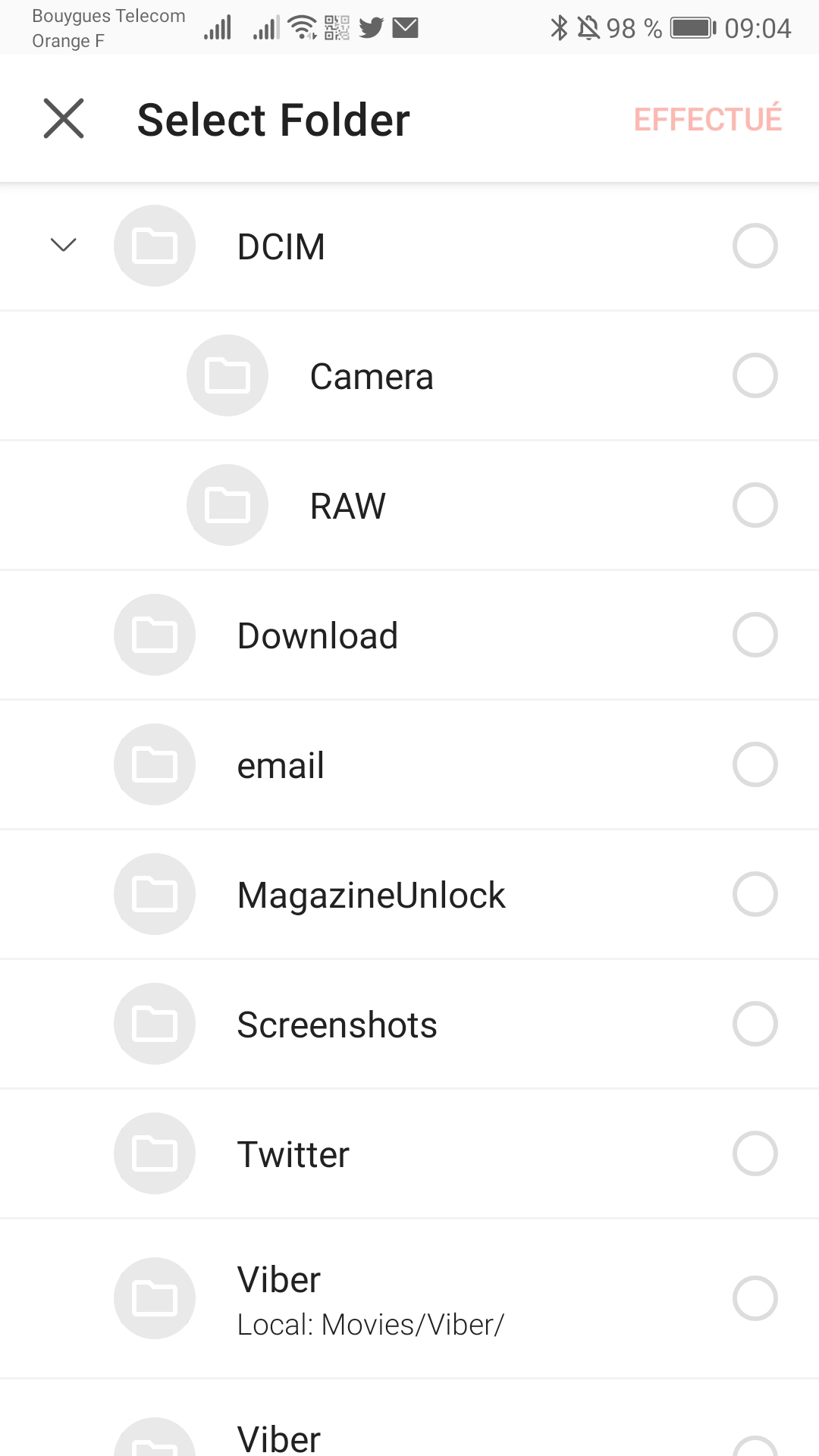Close the Select Folder screen
This screenshot has height=1456, width=819.
click(x=64, y=119)
